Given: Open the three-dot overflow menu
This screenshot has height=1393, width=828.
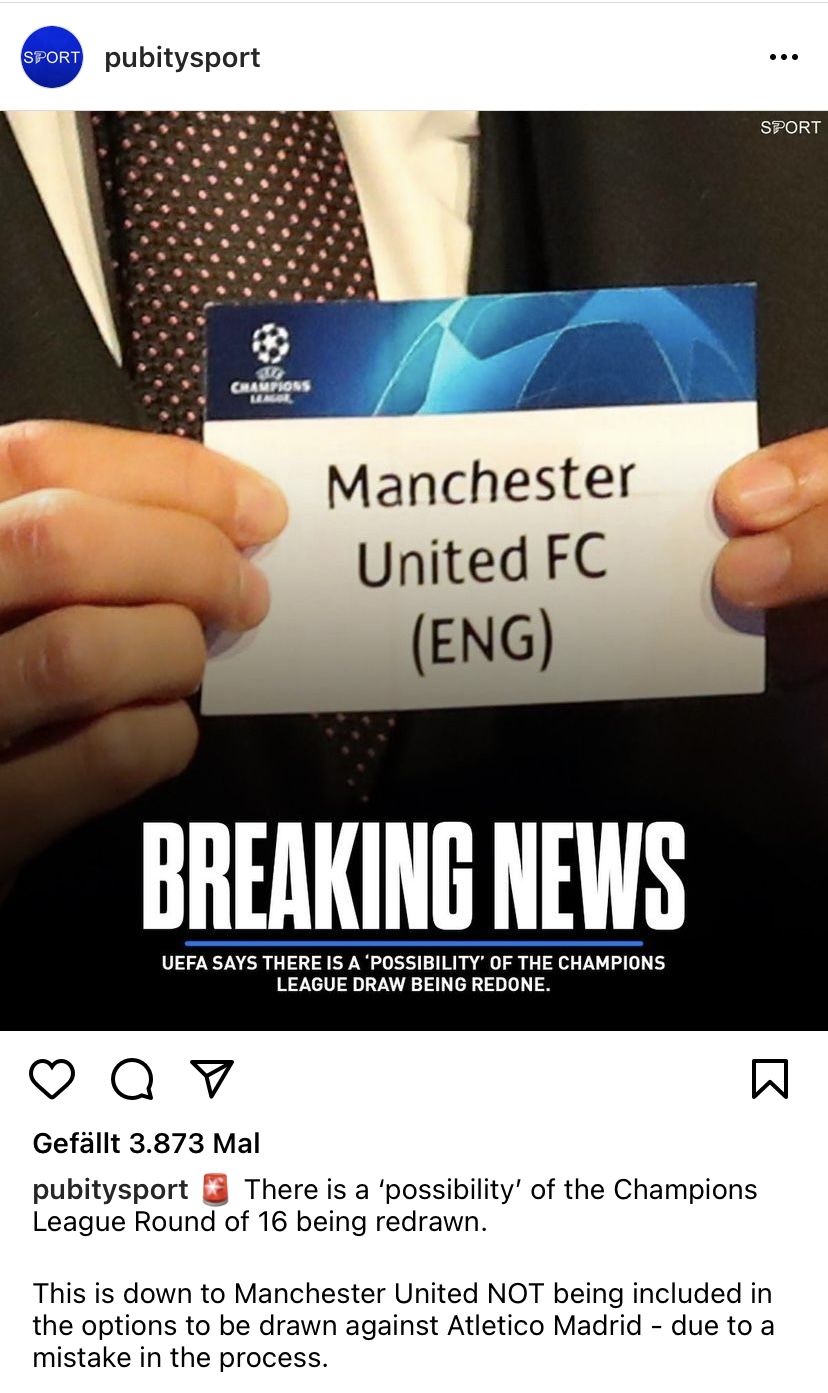Looking at the screenshot, I should (x=784, y=57).
